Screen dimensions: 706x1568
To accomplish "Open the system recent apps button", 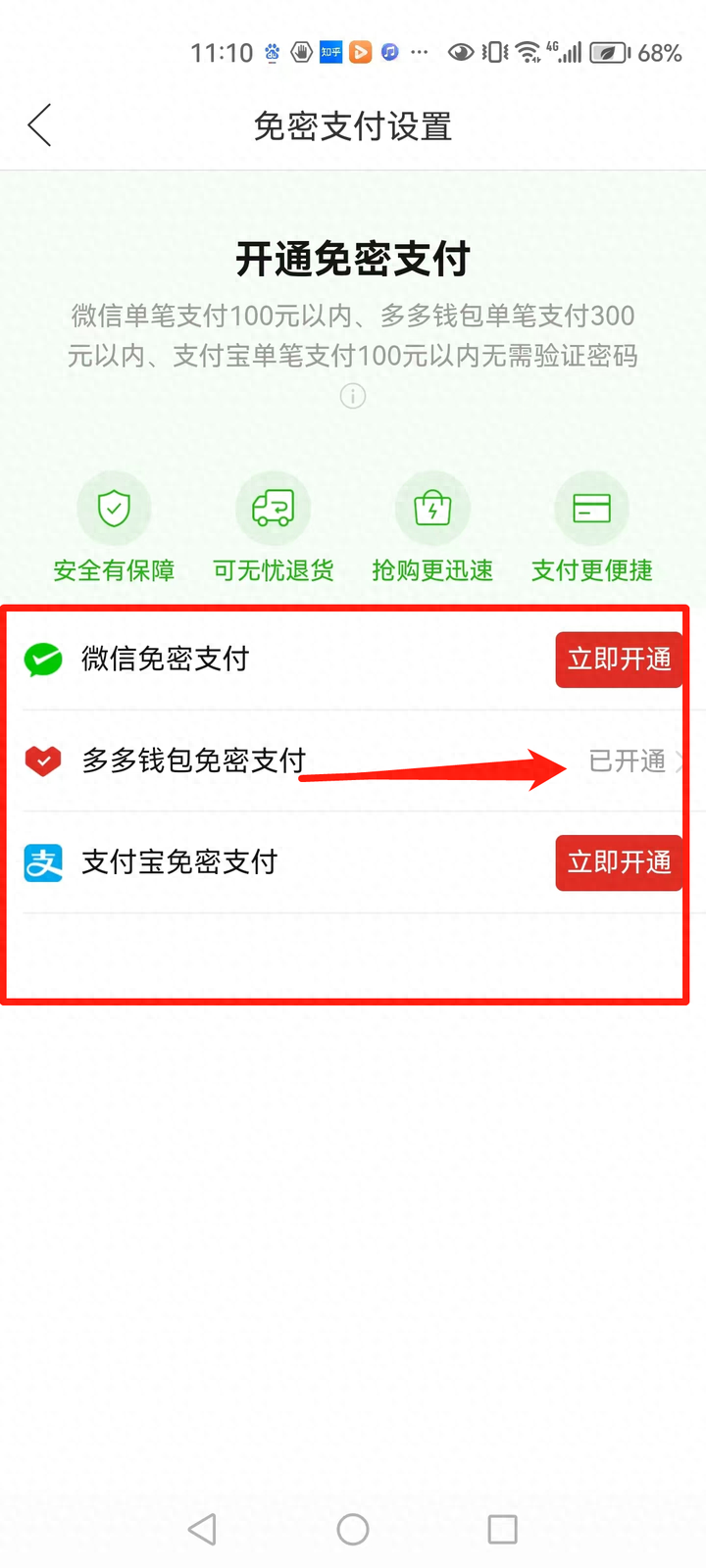I will [502, 1529].
